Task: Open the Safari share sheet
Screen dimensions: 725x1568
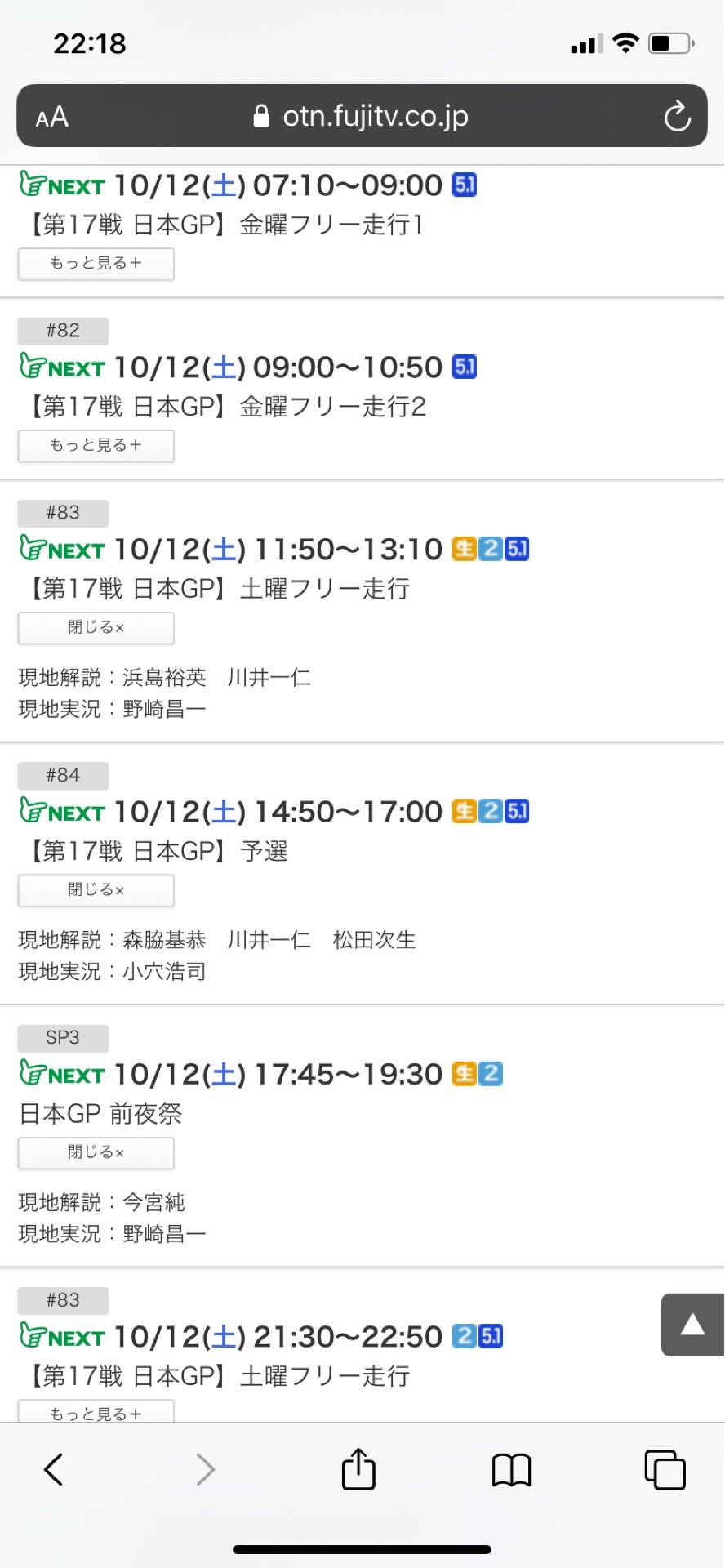Action: pos(358,1470)
